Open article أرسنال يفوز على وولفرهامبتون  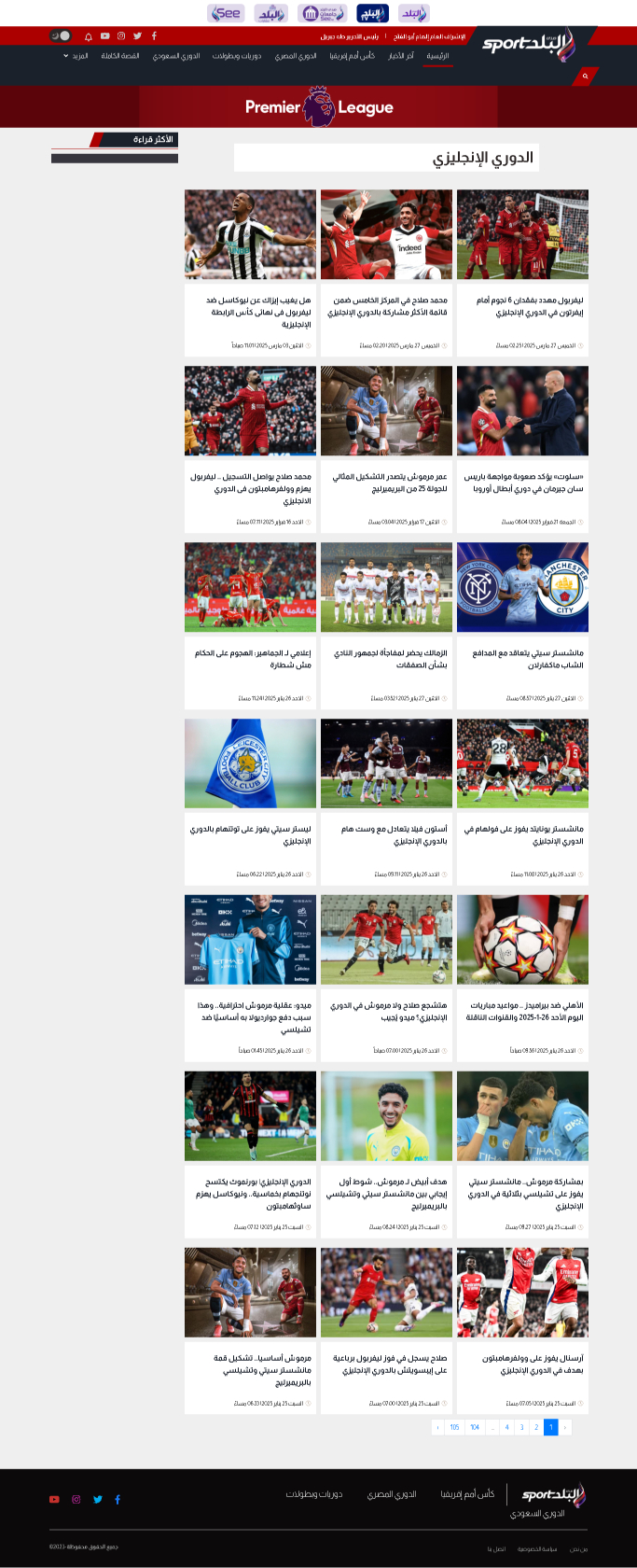[533, 1364]
